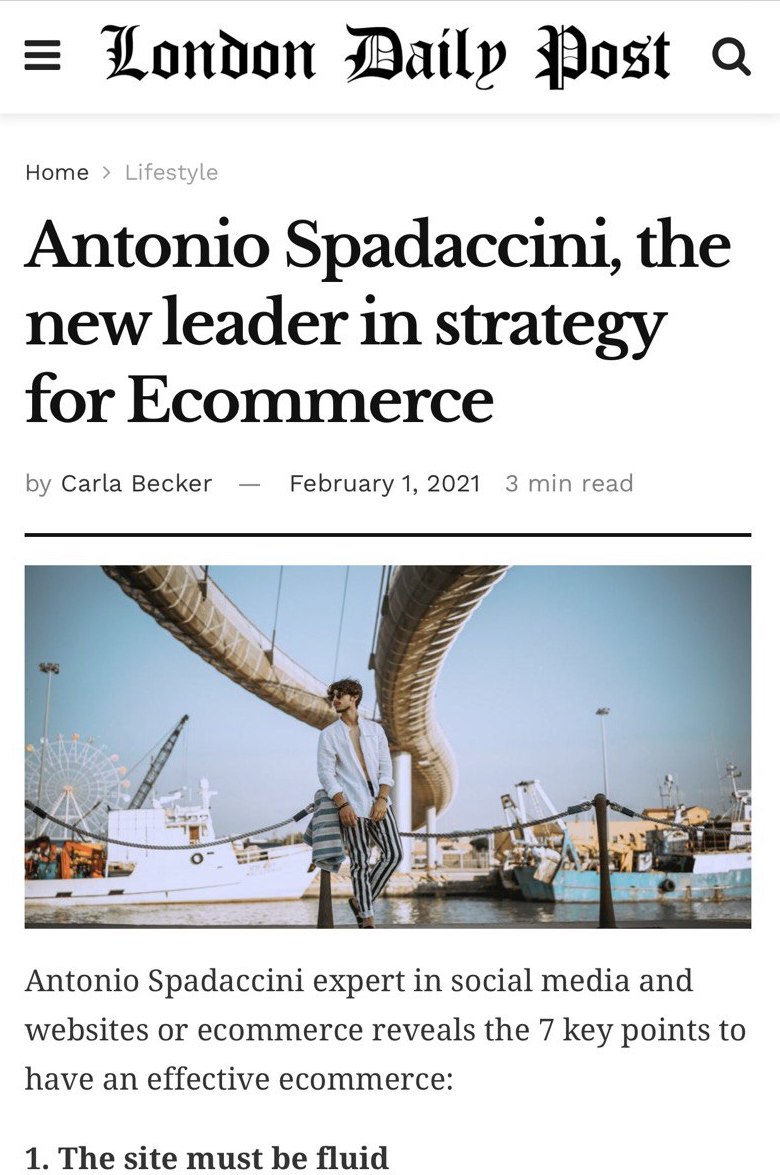Open the London Daily Post homepage logo
This screenshot has width=780, height=1175.
pyautogui.click(x=386, y=55)
